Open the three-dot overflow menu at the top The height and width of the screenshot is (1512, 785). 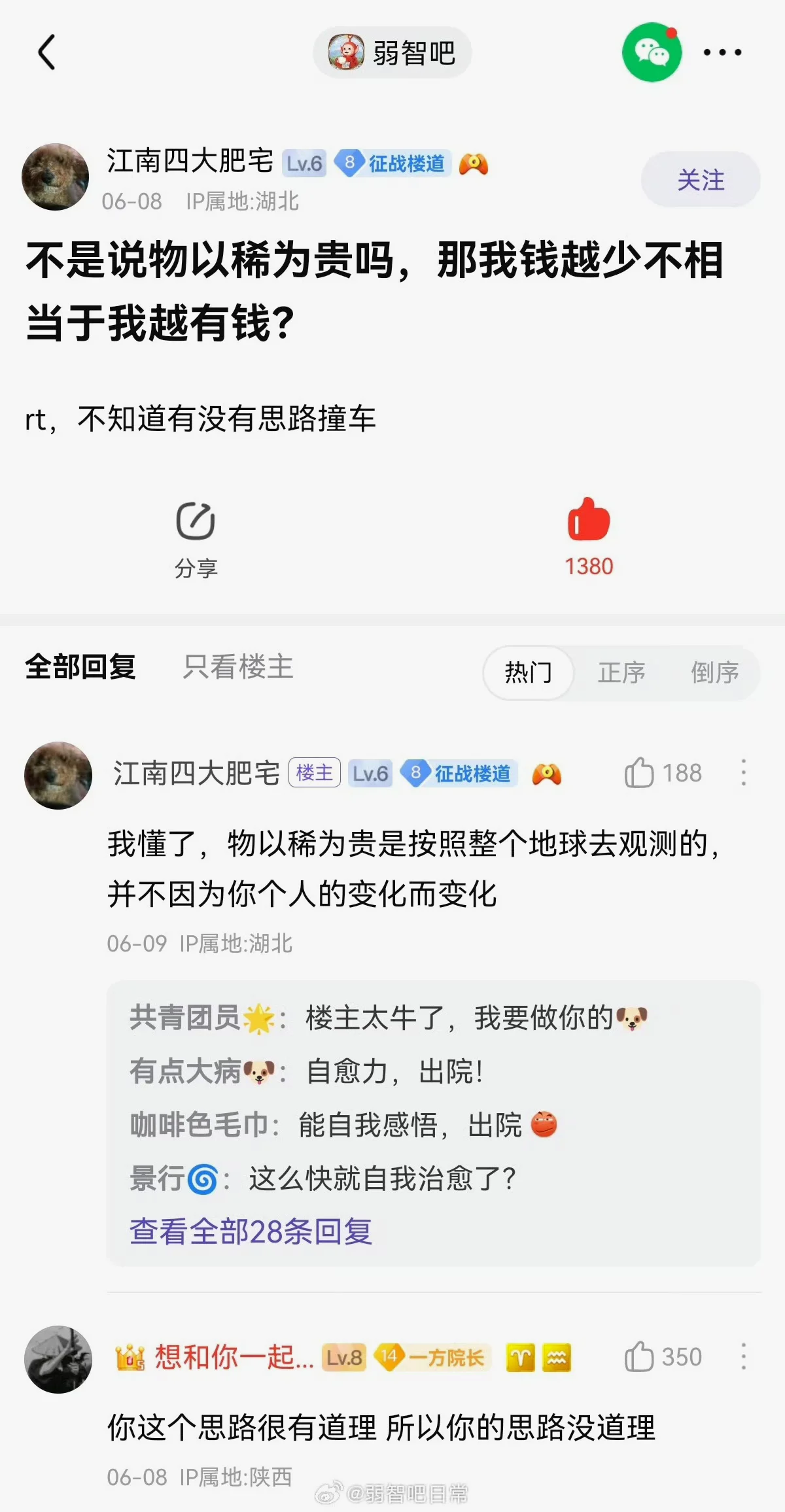[722, 52]
